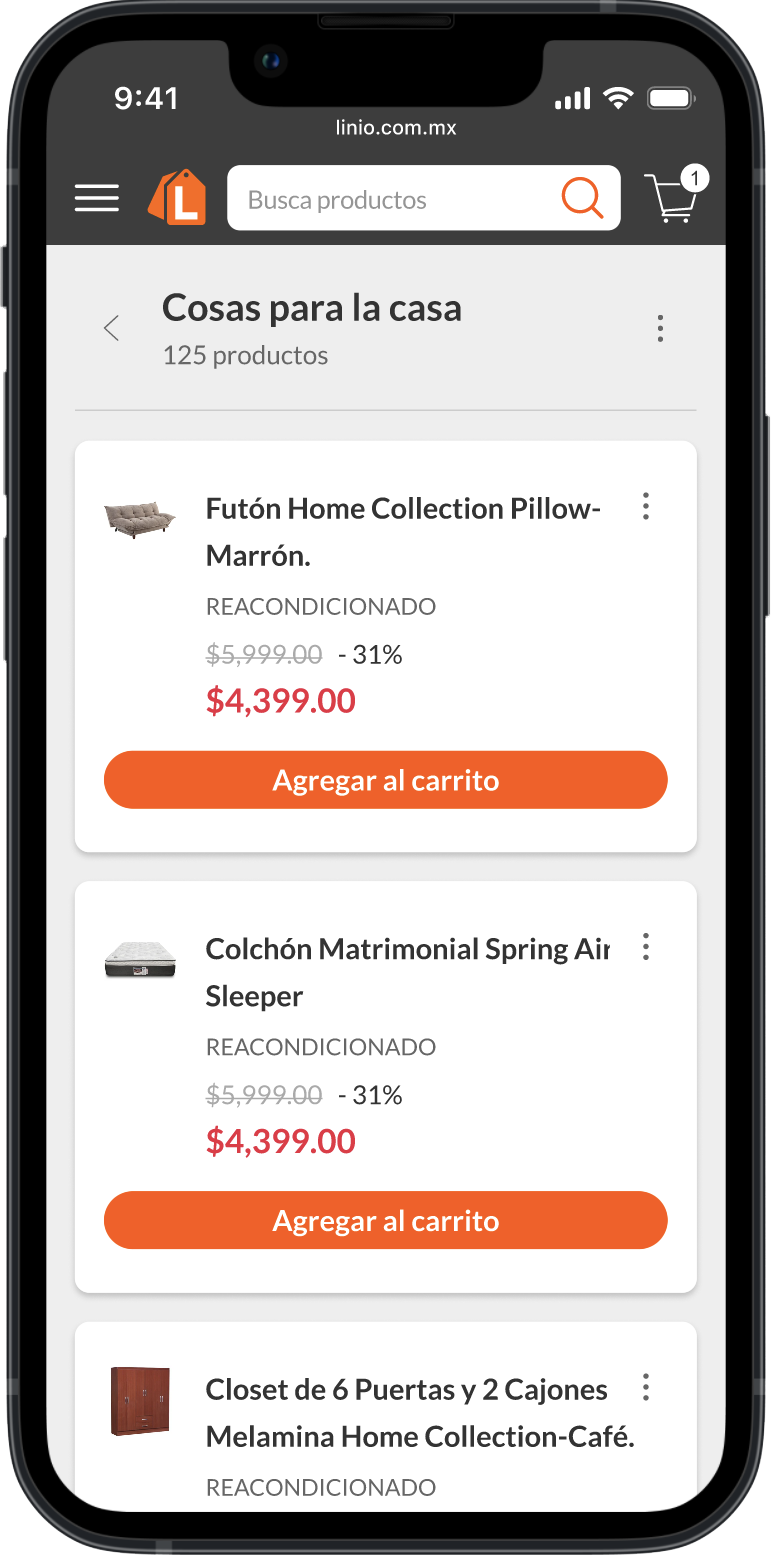Open the hamburger menu
Viewport: 771px width, 1555px height.
[x=97, y=198]
